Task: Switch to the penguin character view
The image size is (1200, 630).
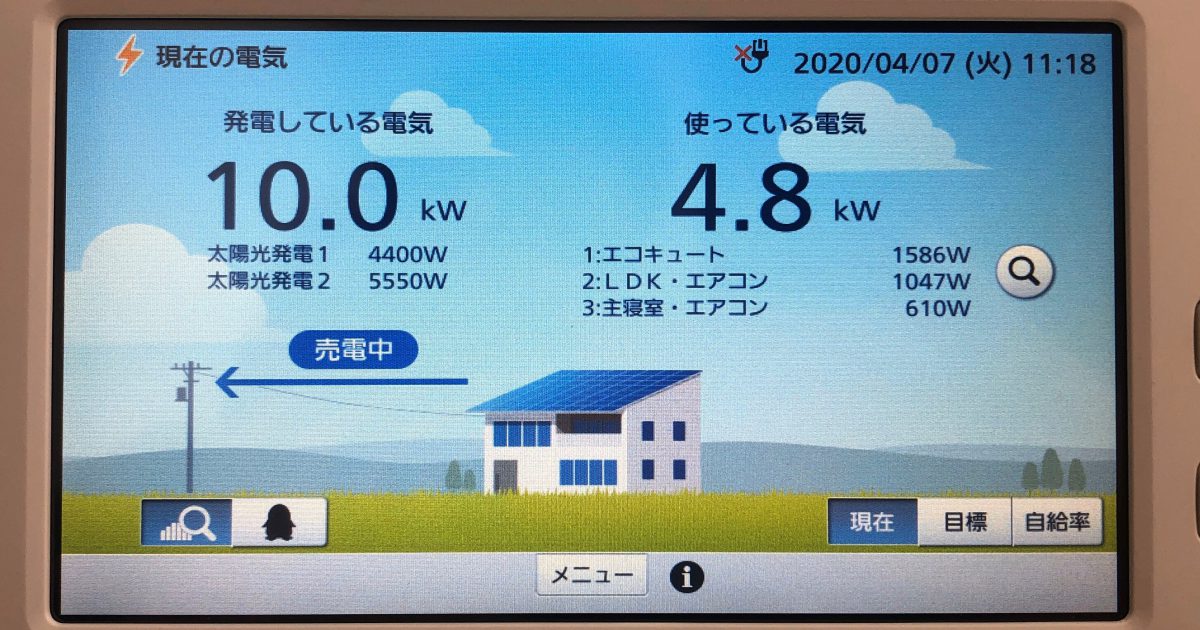Action: coord(279,523)
